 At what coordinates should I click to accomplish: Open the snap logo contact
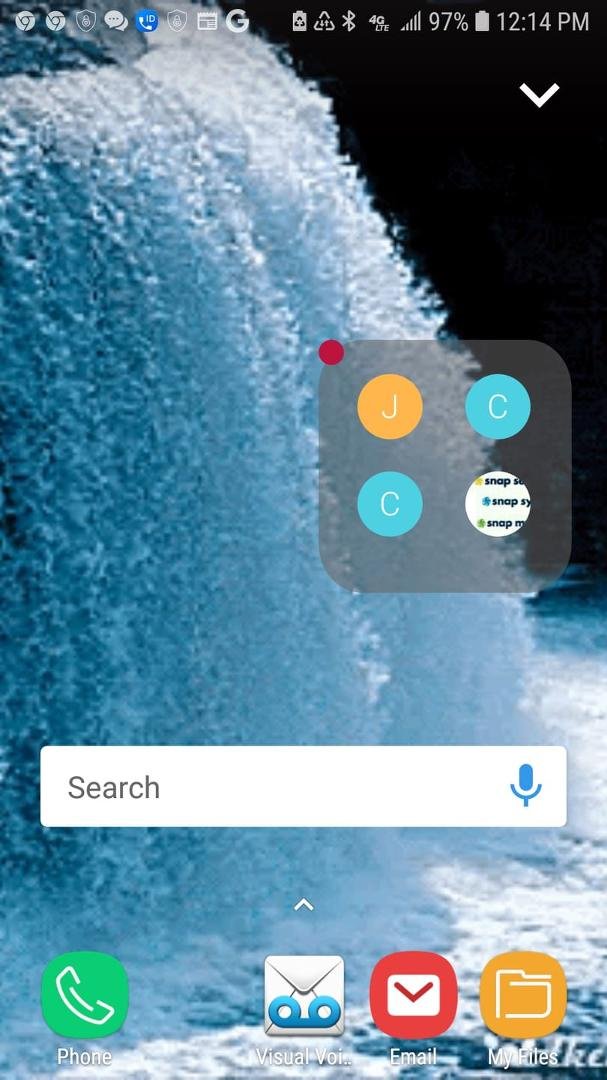[498, 503]
